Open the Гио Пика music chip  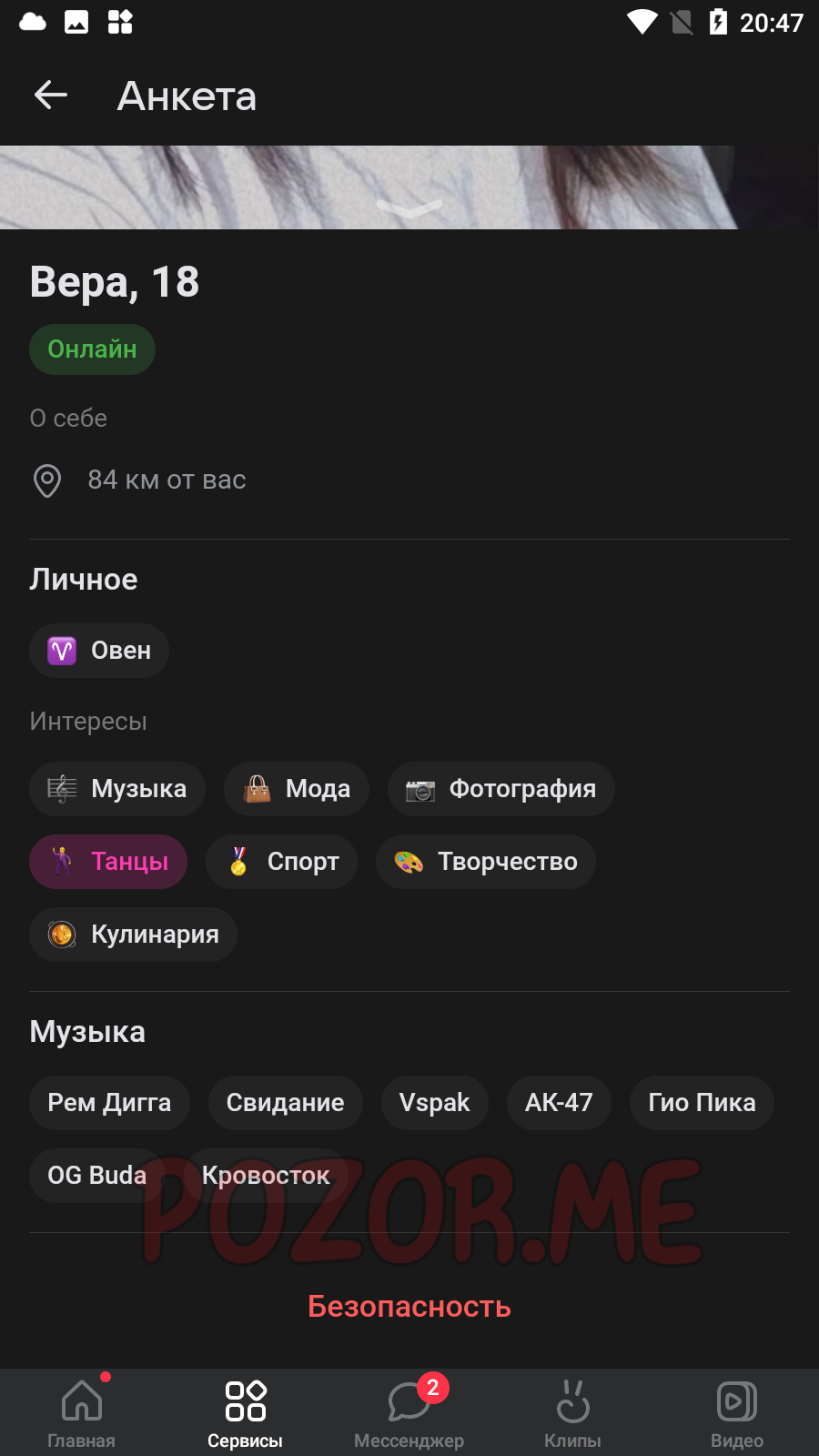[x=702, y=1103]
